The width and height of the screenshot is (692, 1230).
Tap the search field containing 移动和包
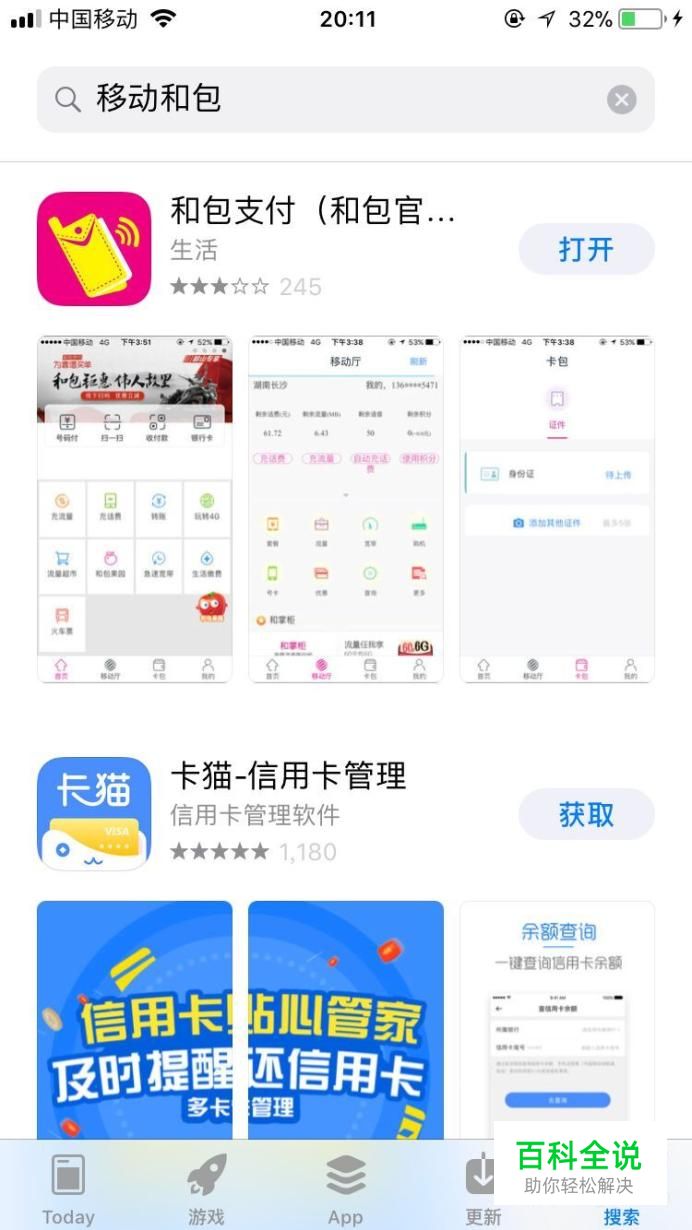(x=330, y=99)
